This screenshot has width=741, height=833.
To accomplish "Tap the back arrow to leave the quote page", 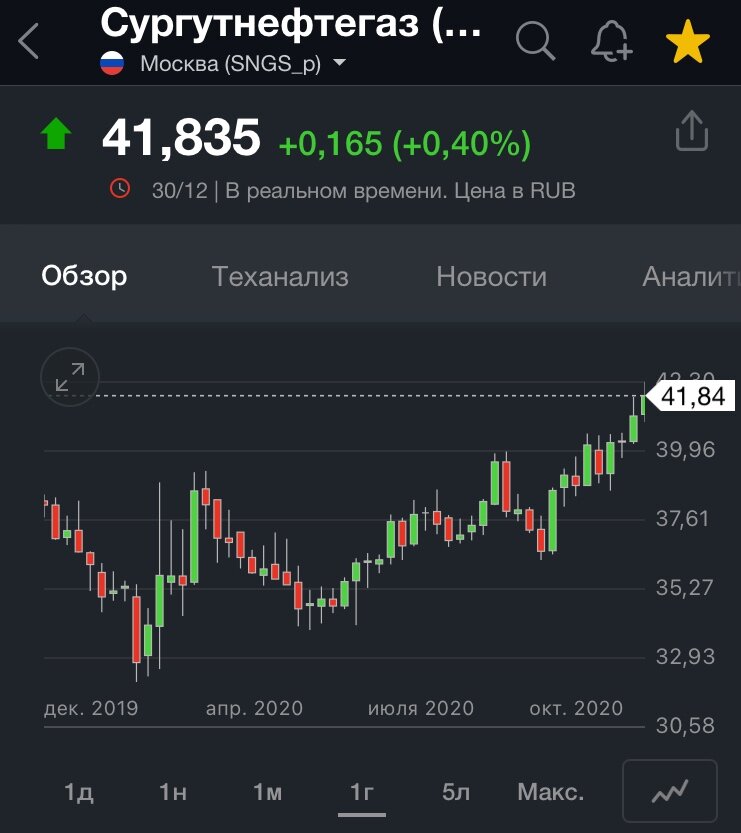I will pos(26,42).
